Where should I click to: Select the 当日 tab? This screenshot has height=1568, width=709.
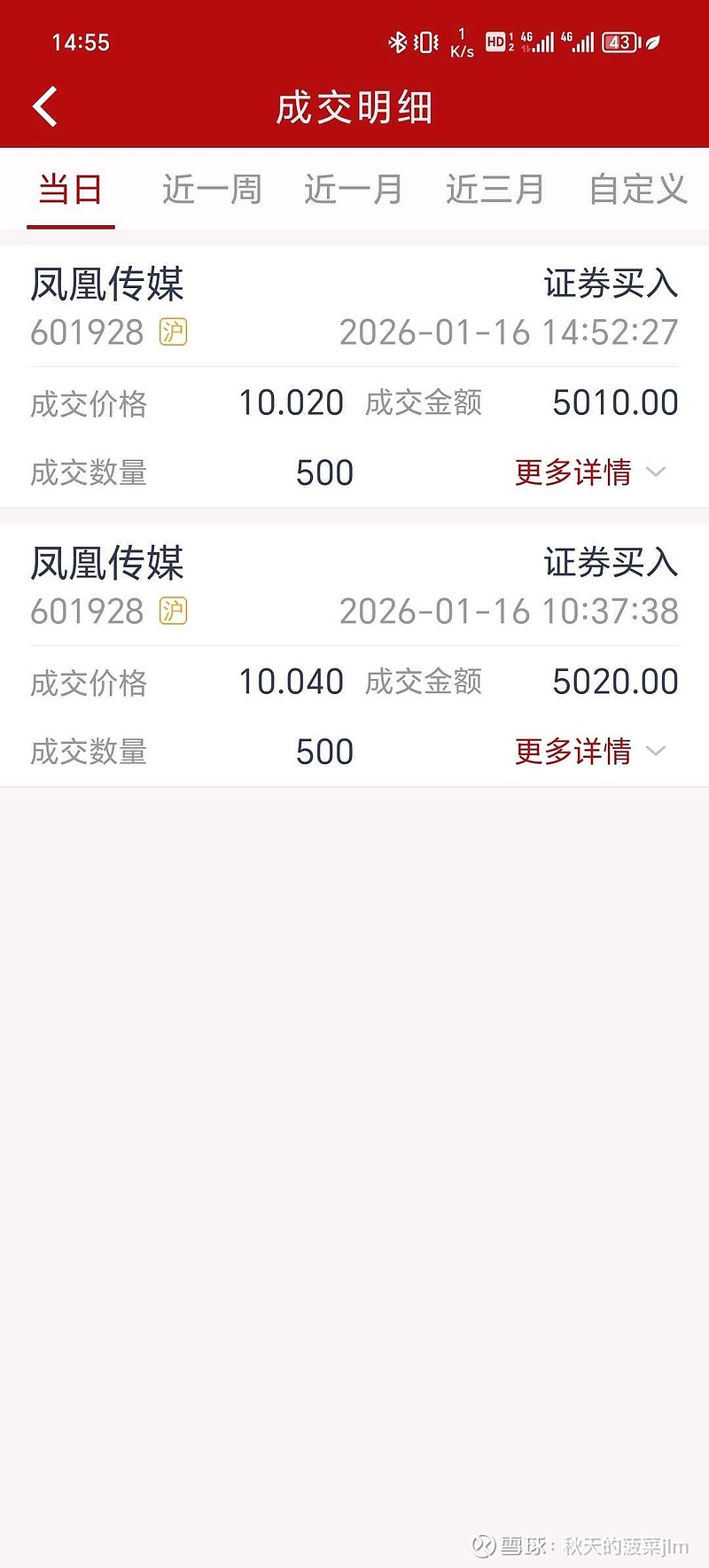(71, 190)
